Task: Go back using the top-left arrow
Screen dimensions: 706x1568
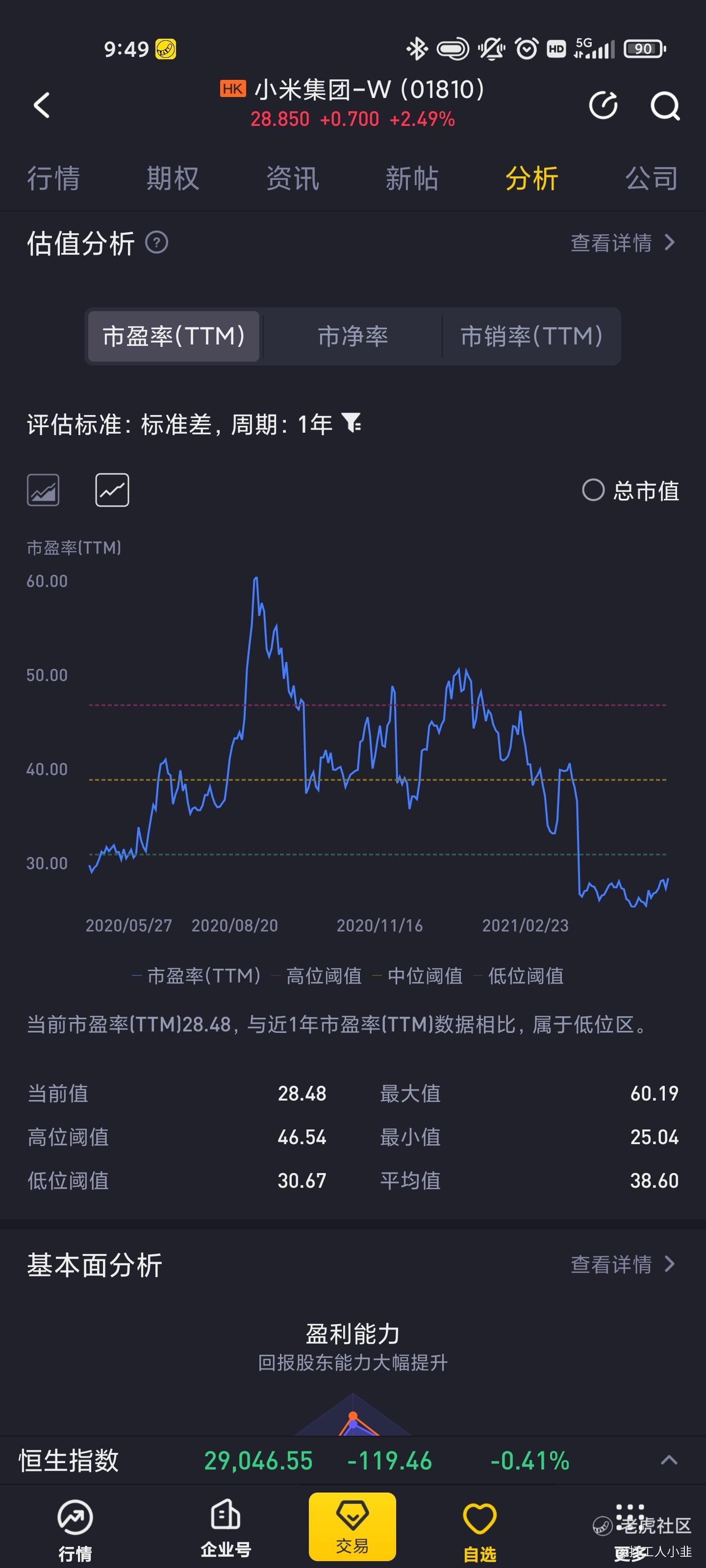Action: tap(41, 105)
